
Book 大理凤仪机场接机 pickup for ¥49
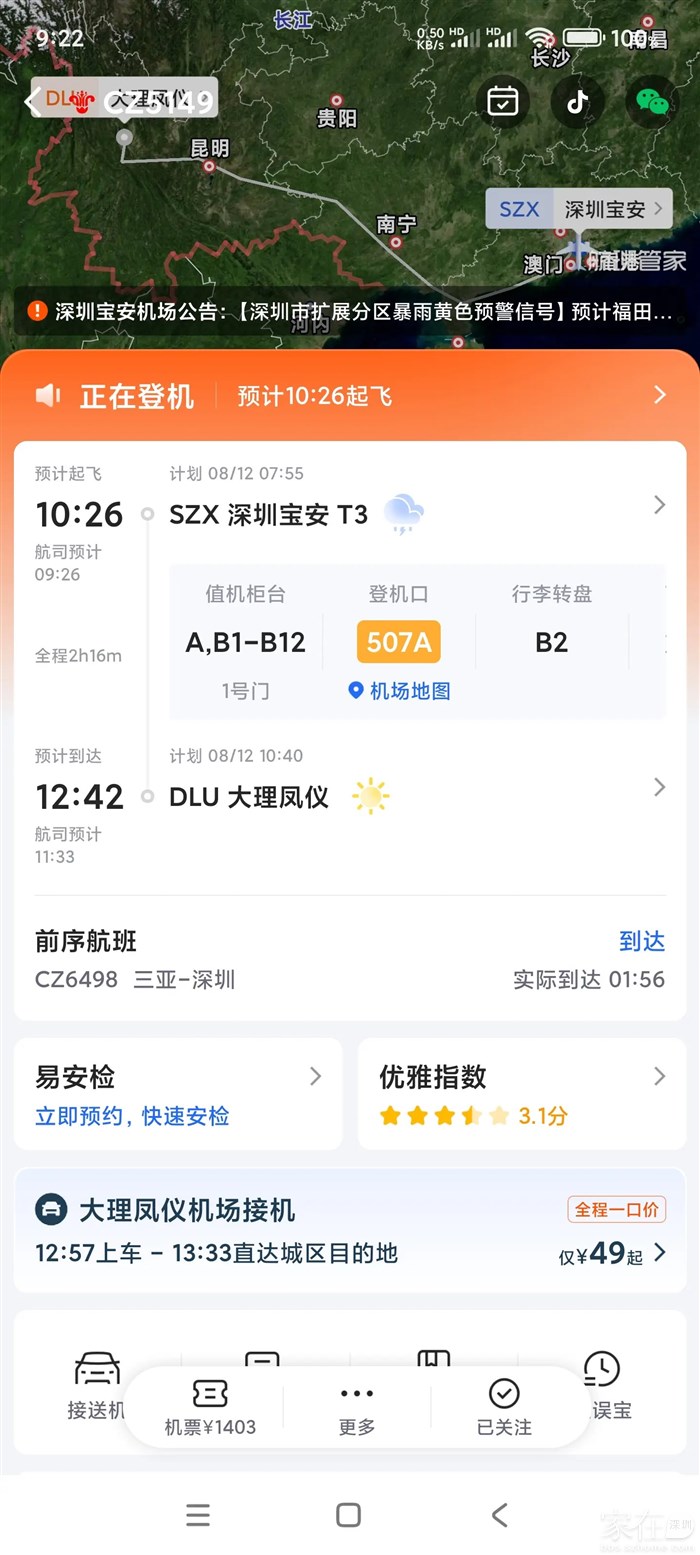click(x=350, y=1231)
